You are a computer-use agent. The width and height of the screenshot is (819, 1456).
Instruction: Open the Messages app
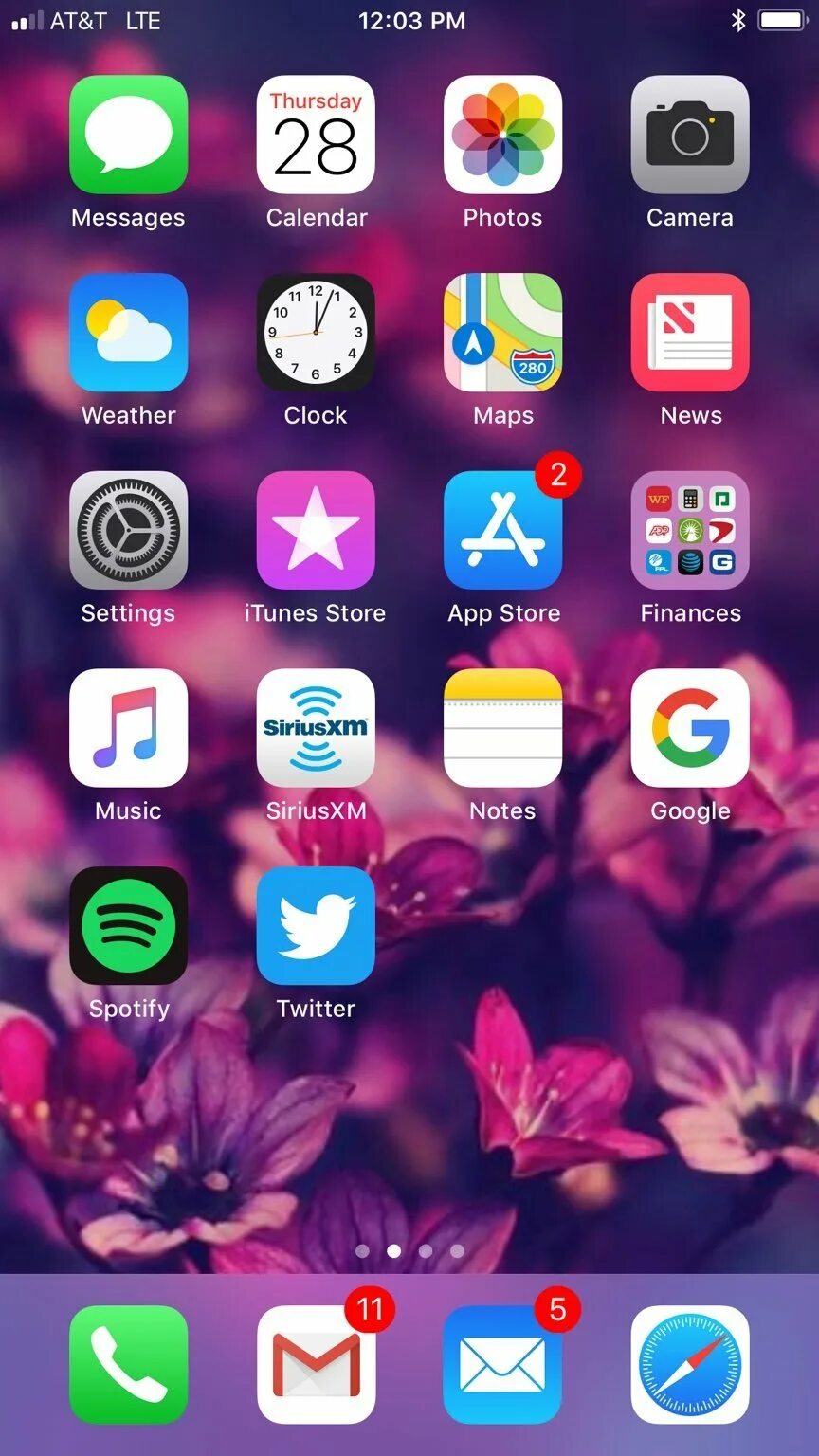128,135
